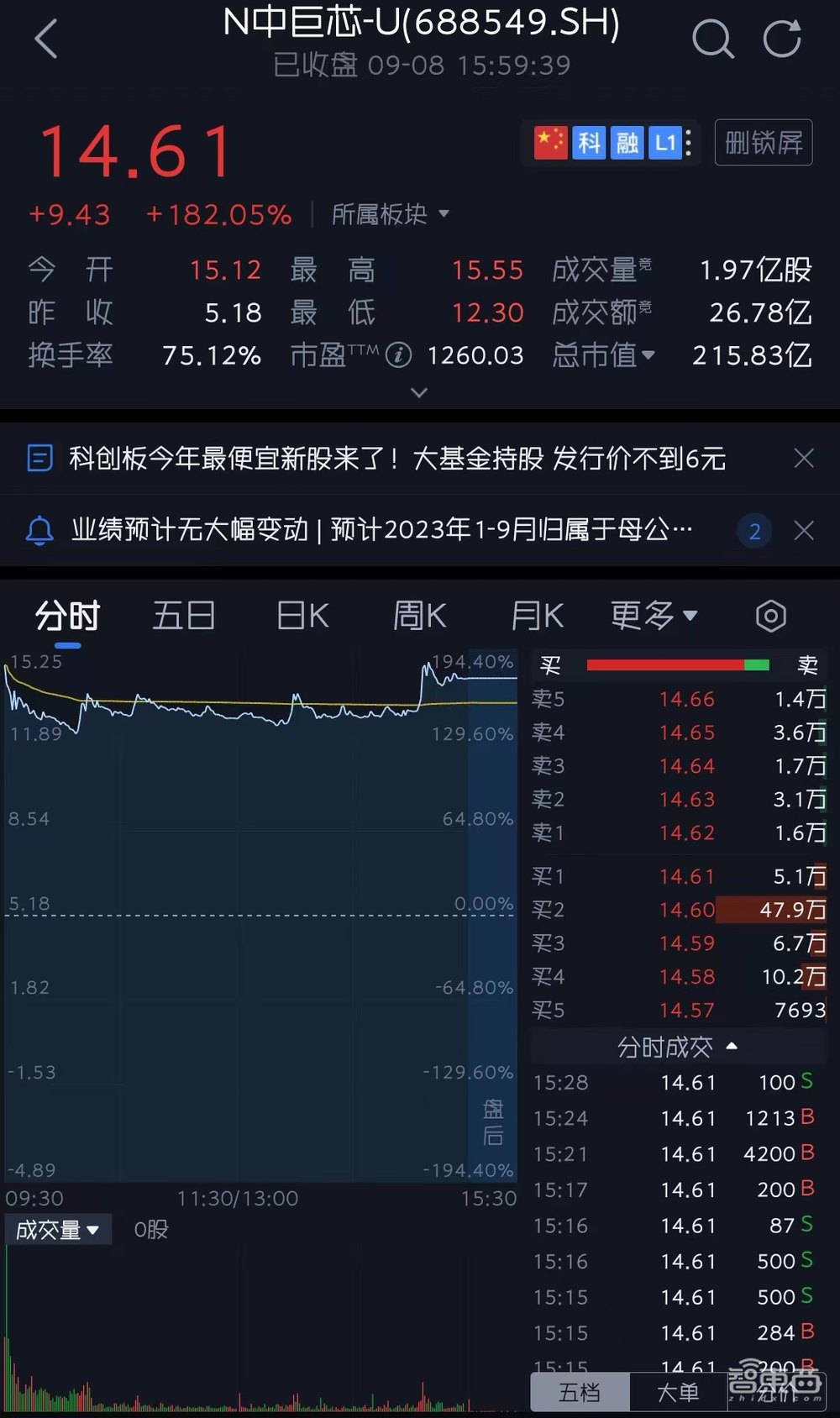Open the search icon
This screenshot has height=1418, width=840.
[x=712, y=38]
